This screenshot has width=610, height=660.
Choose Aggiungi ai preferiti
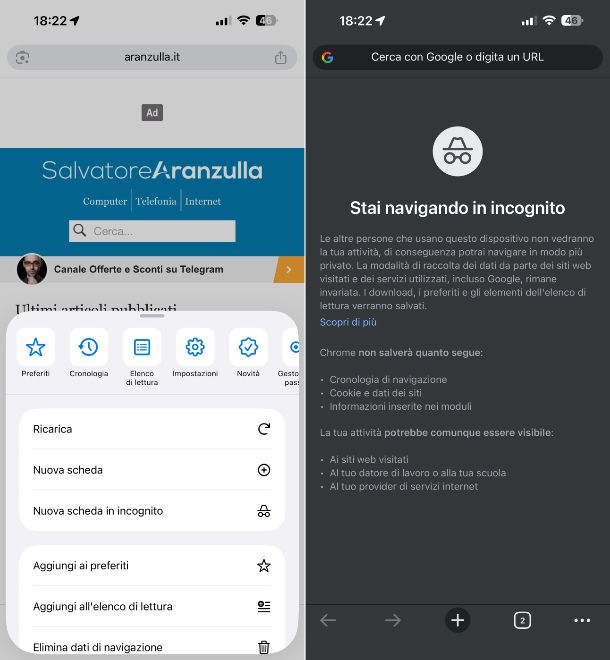pos(151,566)
